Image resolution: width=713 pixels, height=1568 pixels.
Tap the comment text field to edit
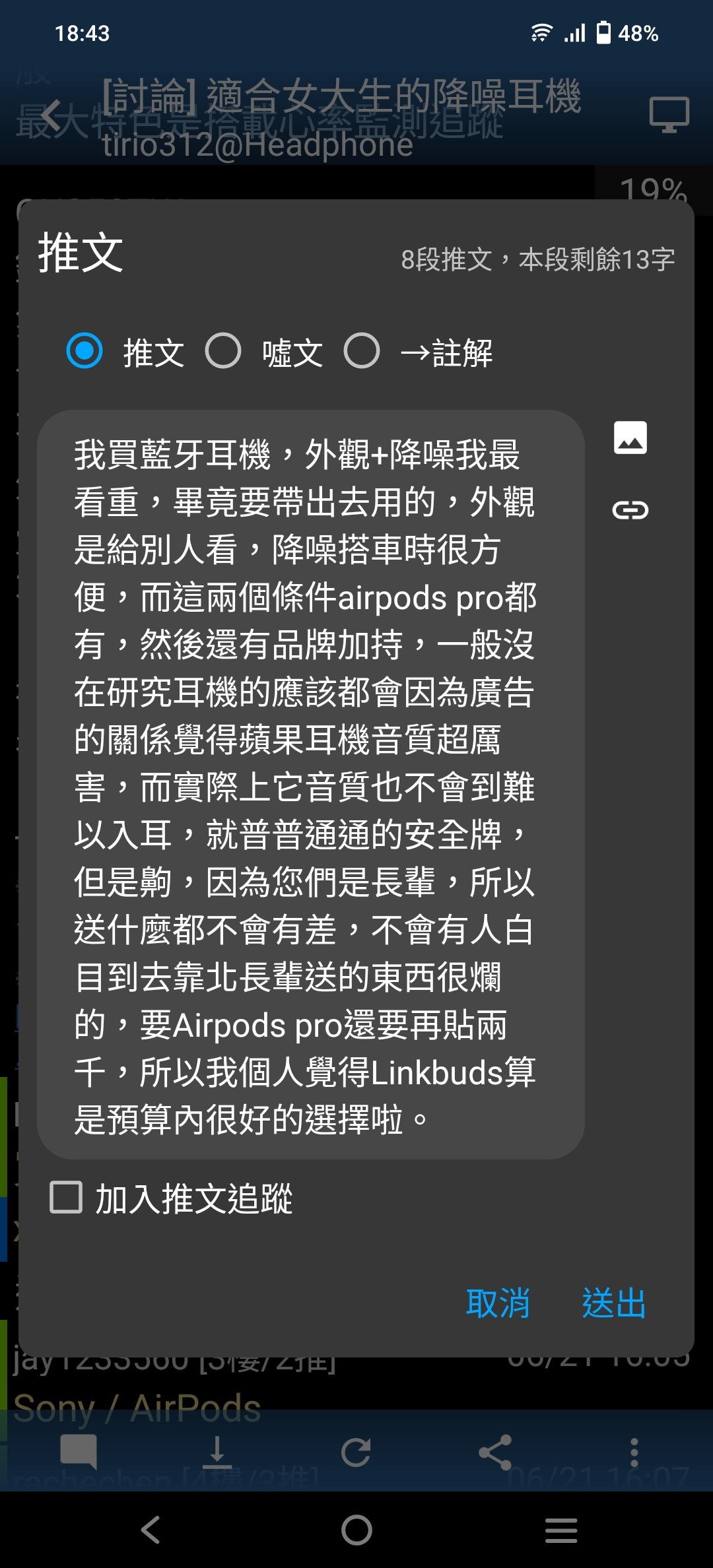point(311,785)
